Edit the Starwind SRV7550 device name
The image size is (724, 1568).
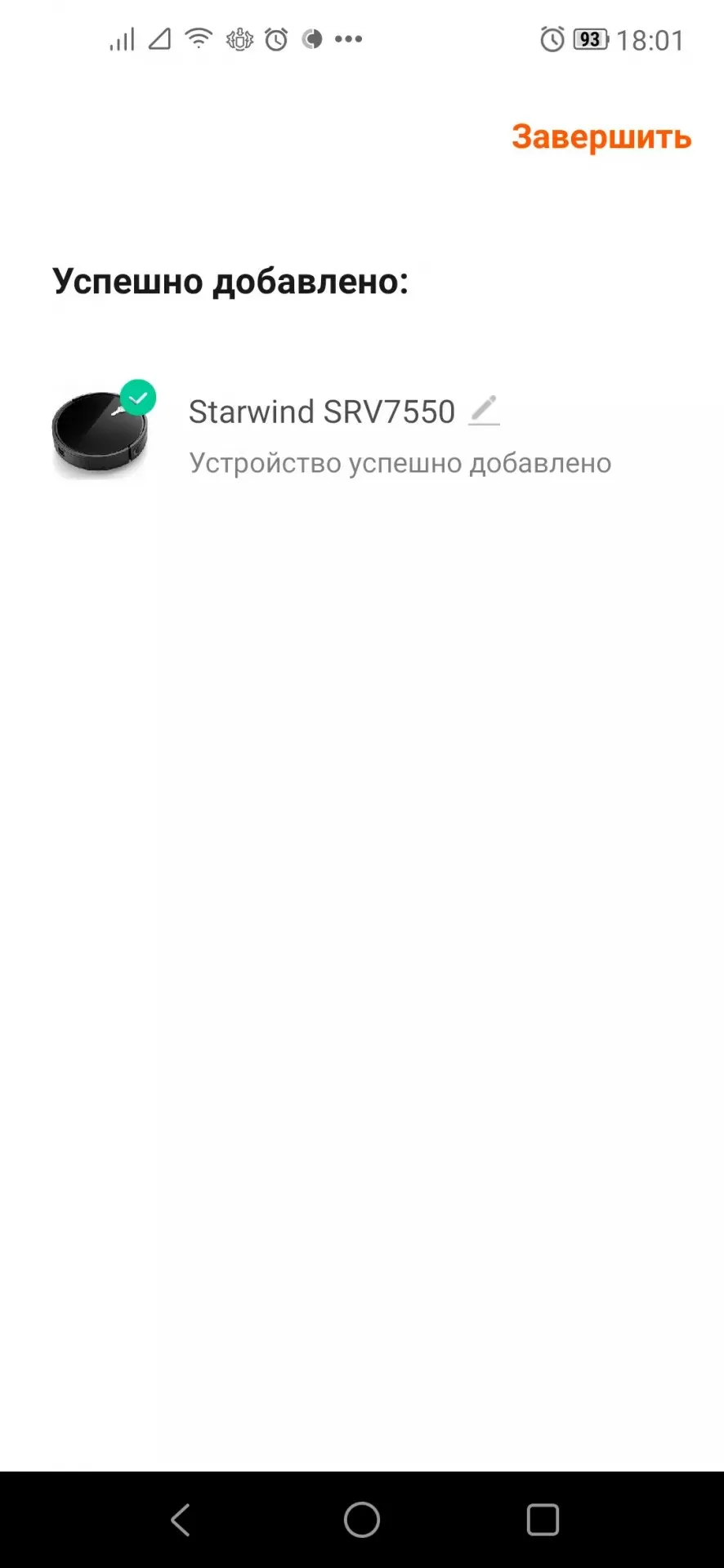click(484, 411)
